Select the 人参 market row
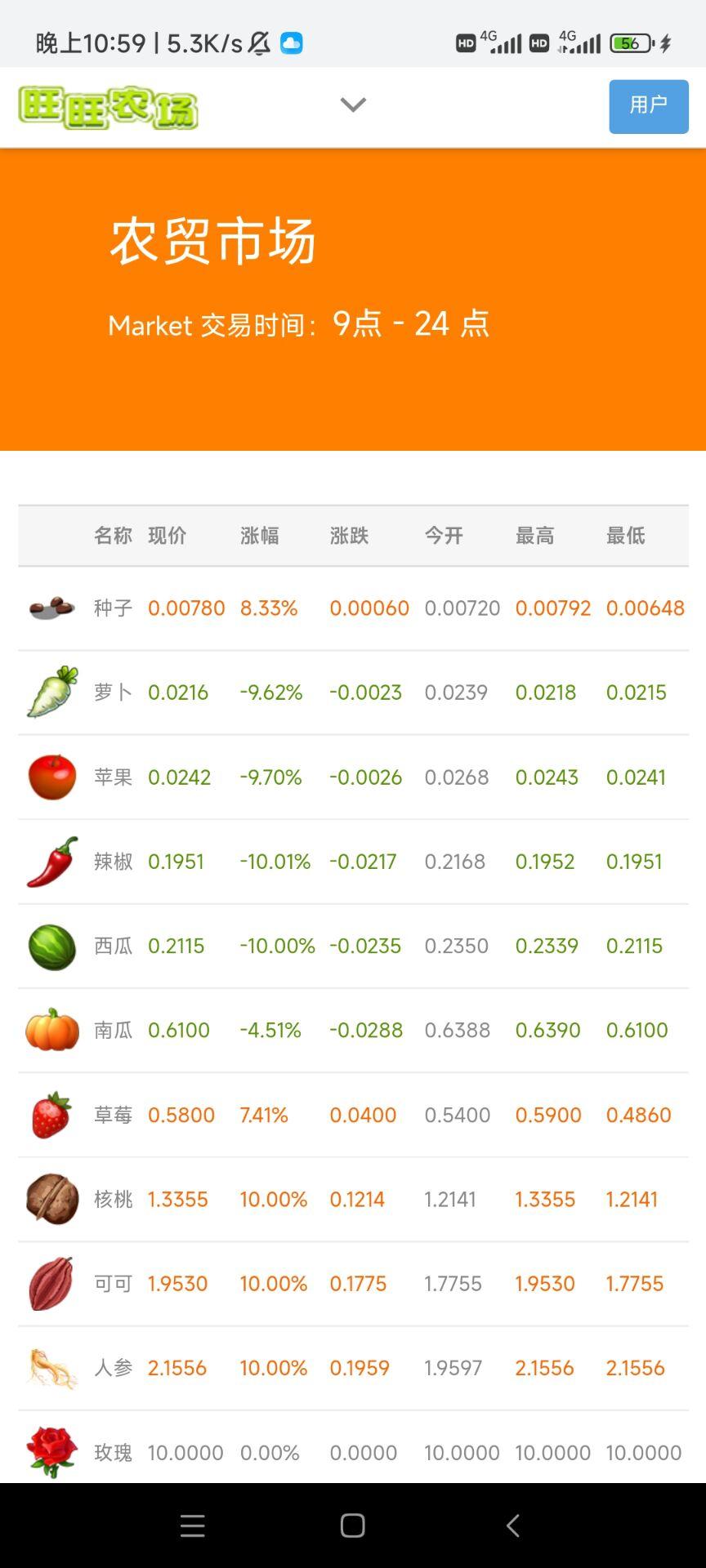 point(353,1368)
